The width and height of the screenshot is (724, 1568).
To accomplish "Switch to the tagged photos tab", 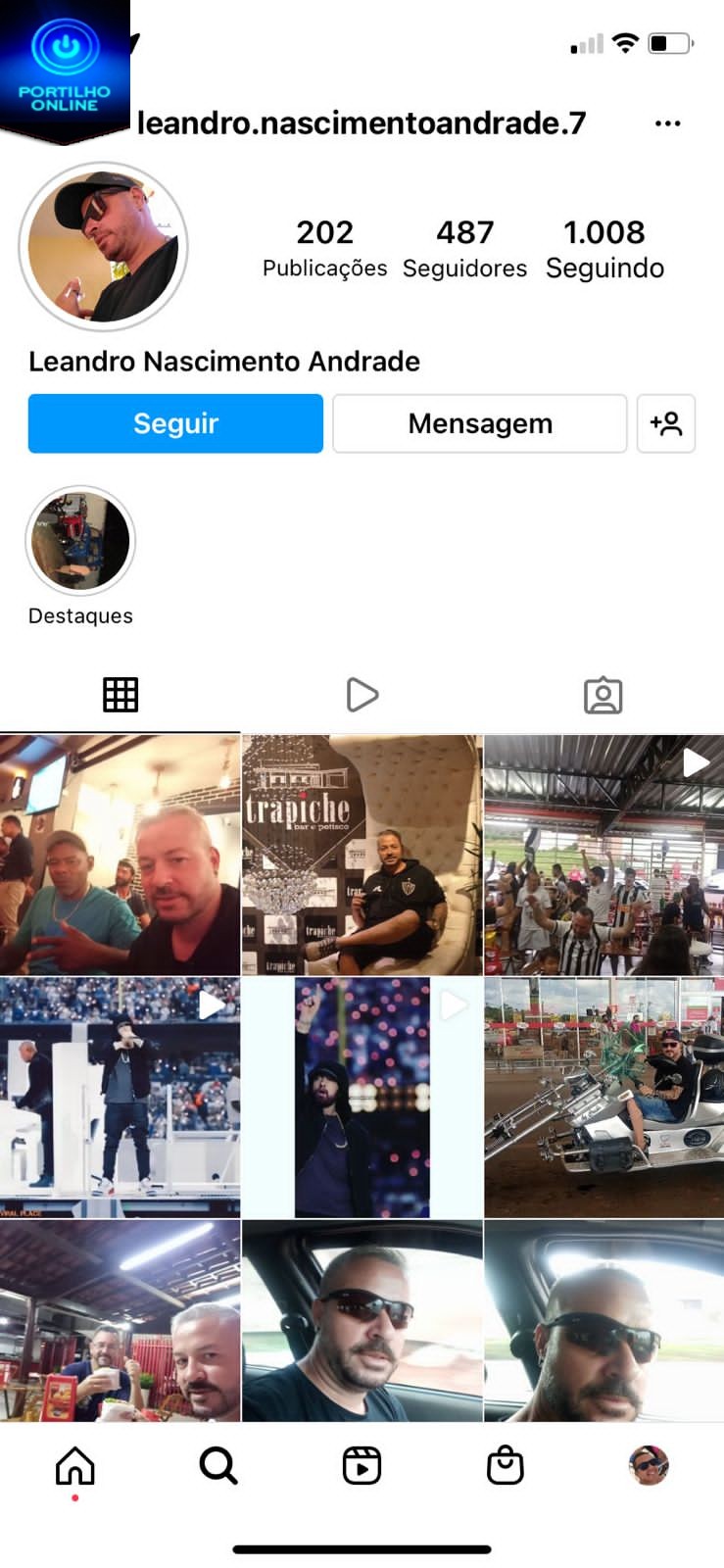I will (603, 695).
